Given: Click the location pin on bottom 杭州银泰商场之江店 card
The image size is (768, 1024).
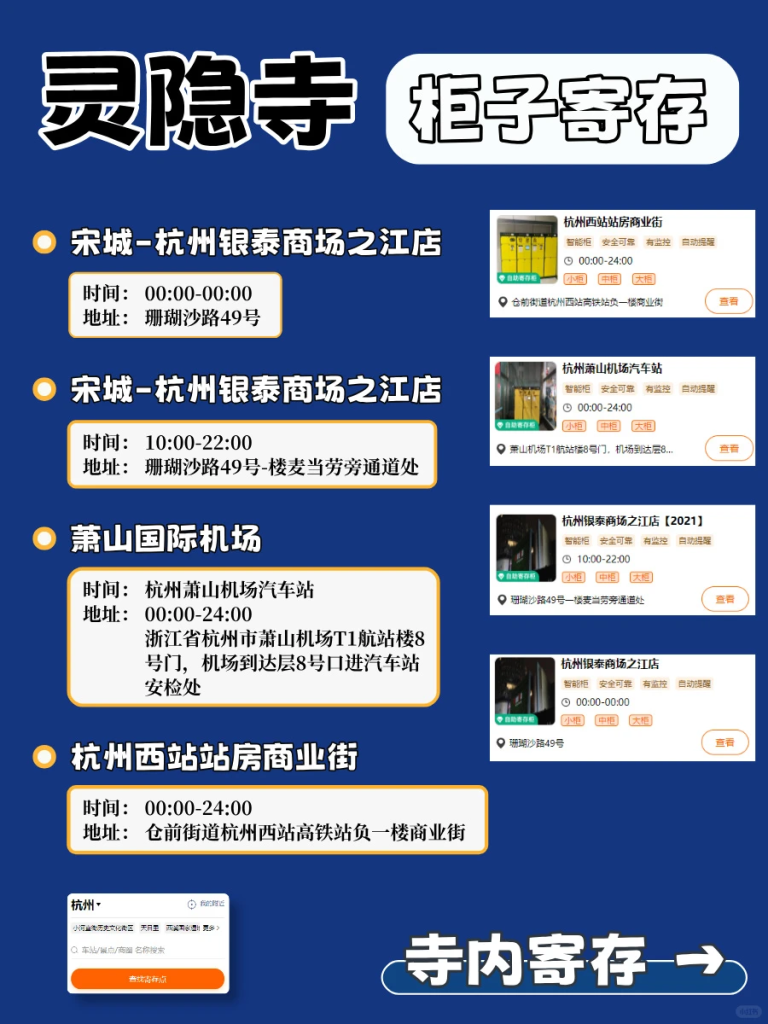Looking at the screenshot, I should (500, 744).
